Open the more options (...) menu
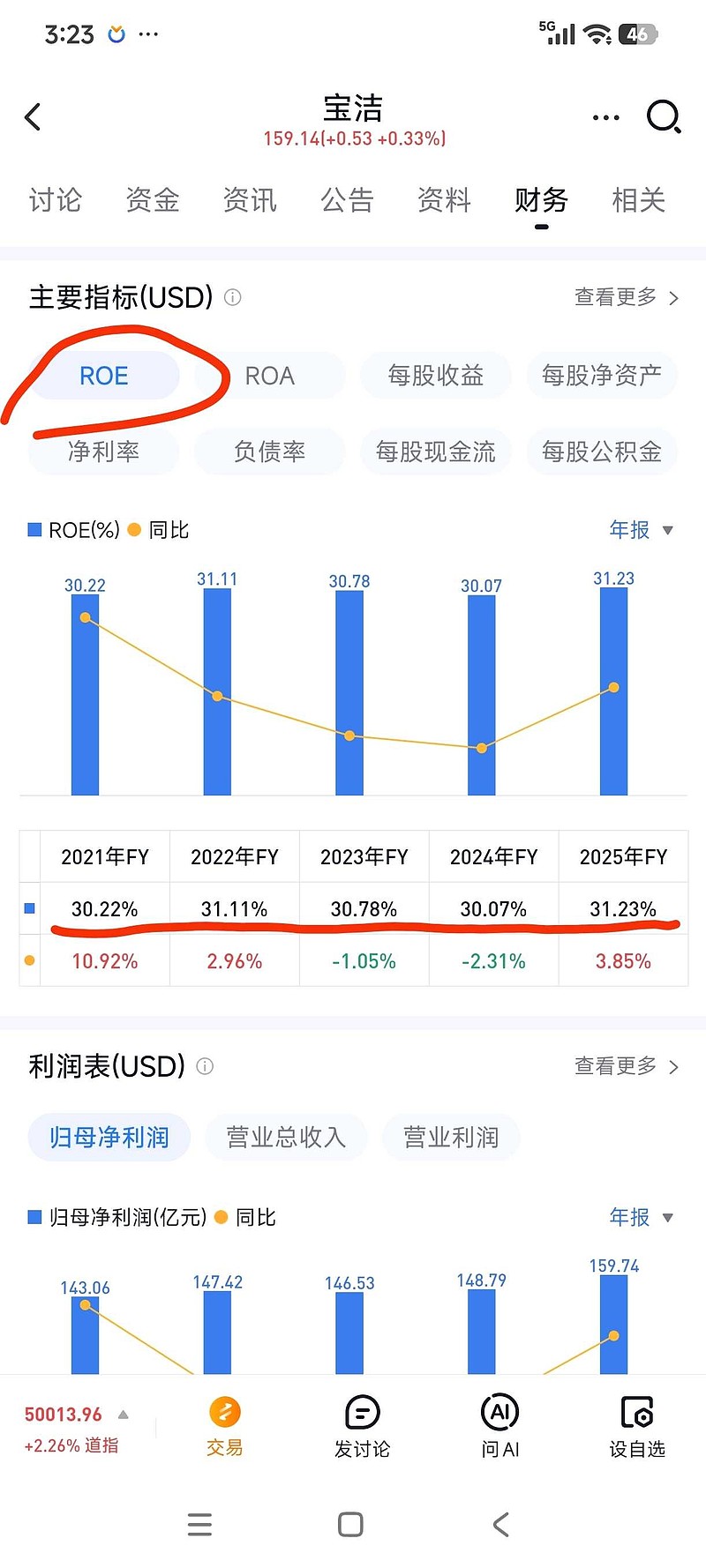The image size is (706, 1568). click(605, 116)
